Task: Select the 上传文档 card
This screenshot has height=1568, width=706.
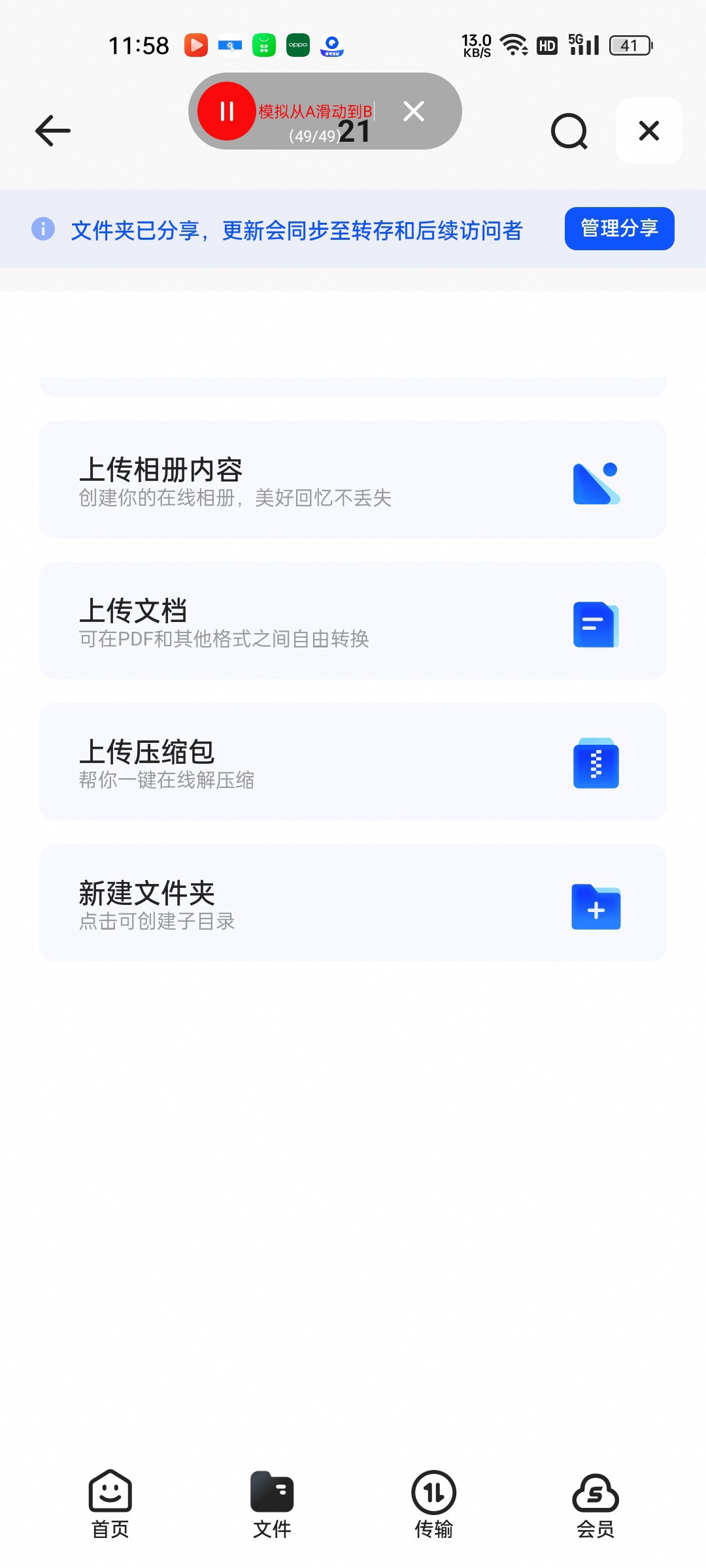Action: 353,621
